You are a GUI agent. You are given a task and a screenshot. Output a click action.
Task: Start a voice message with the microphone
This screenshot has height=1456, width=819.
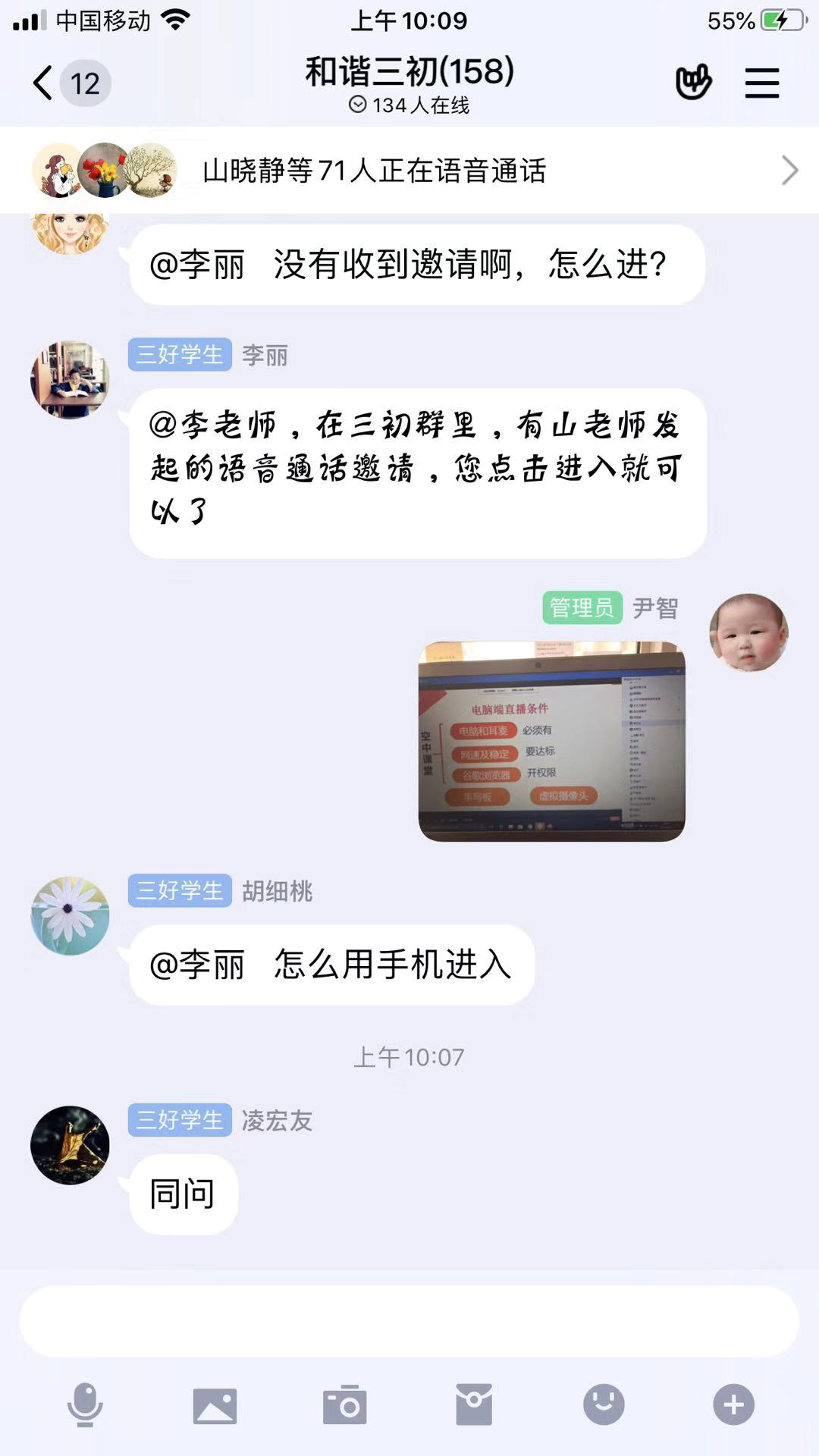tap(85, 1404)
